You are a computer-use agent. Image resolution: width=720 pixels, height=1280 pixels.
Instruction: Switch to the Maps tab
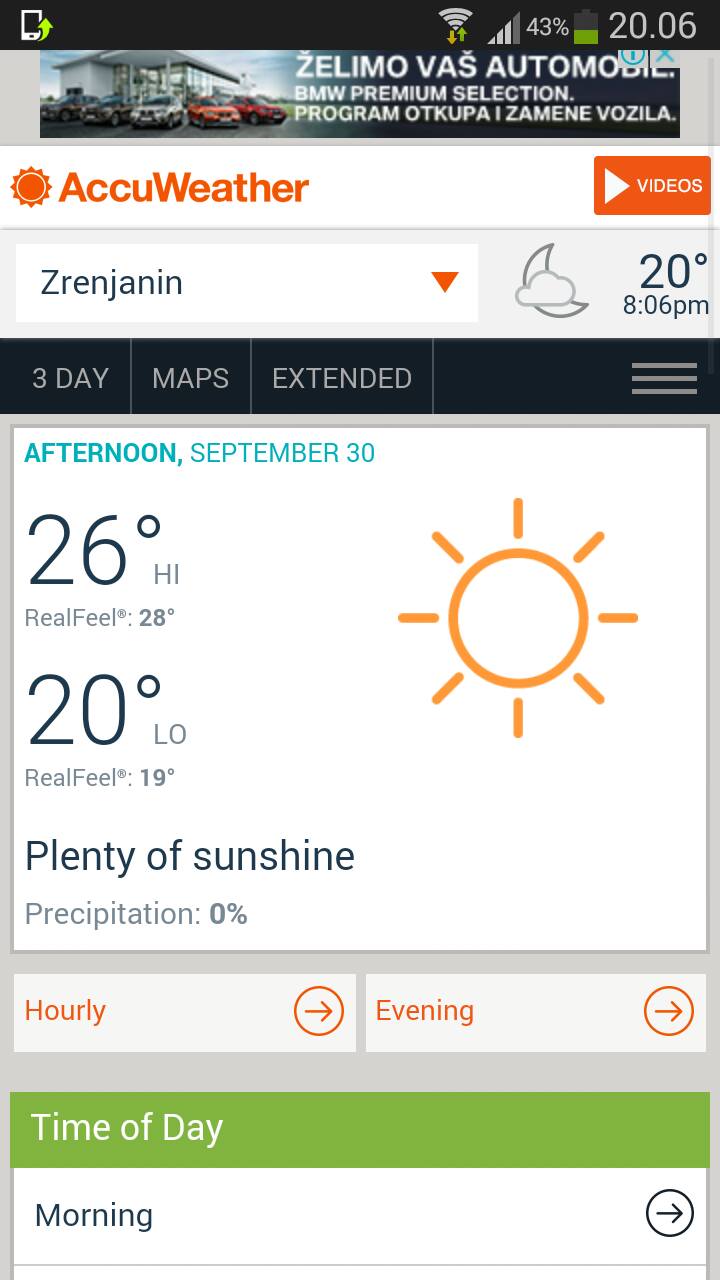[x=191, y=378]
